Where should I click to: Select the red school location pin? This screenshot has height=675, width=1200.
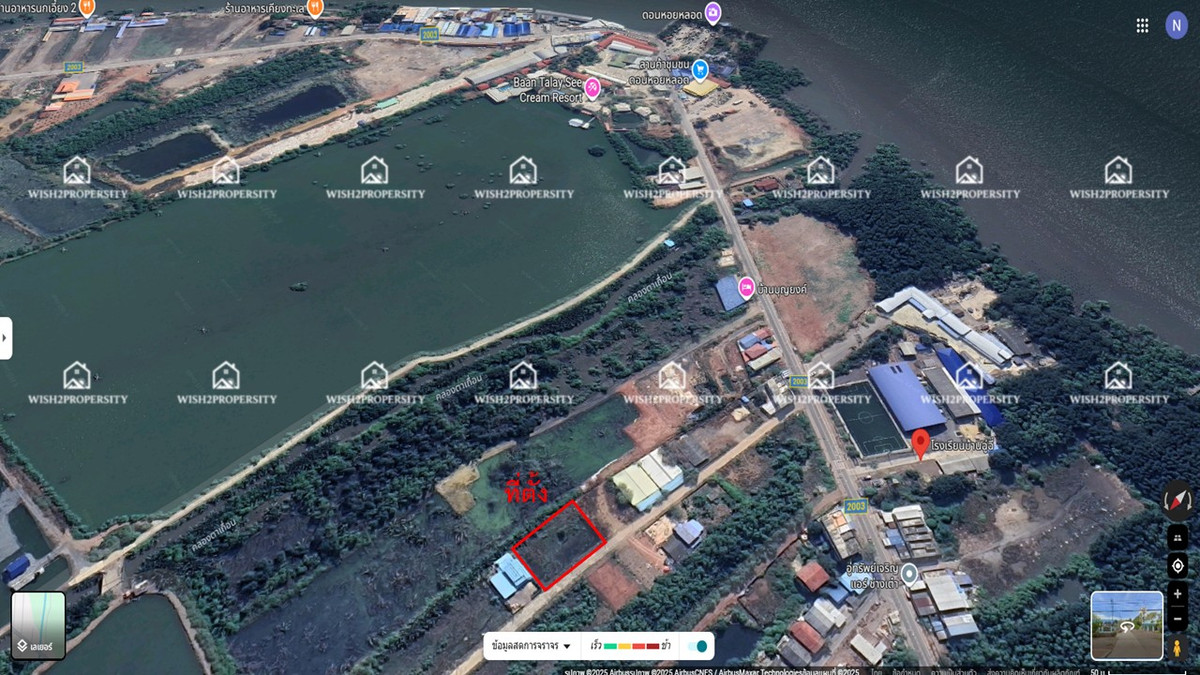pyautogui.click(x=920, y=443)
